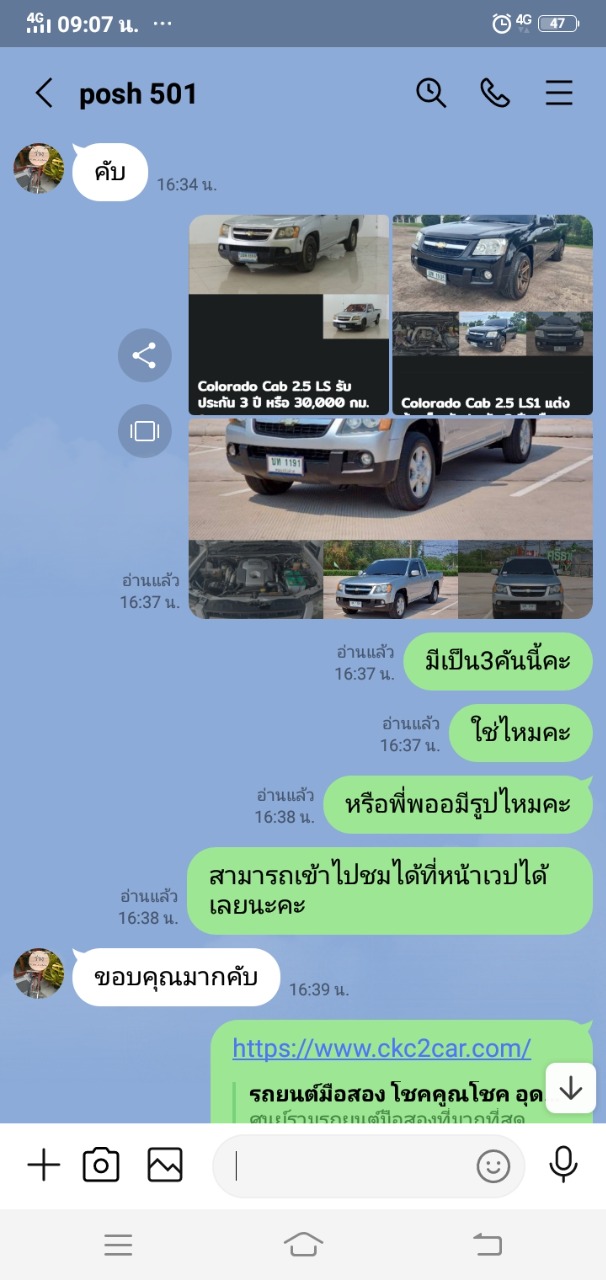The height and width of the screenshot is (1280, 606).
Task: Open the camera to take a photo
Action: click(101, 1165)
